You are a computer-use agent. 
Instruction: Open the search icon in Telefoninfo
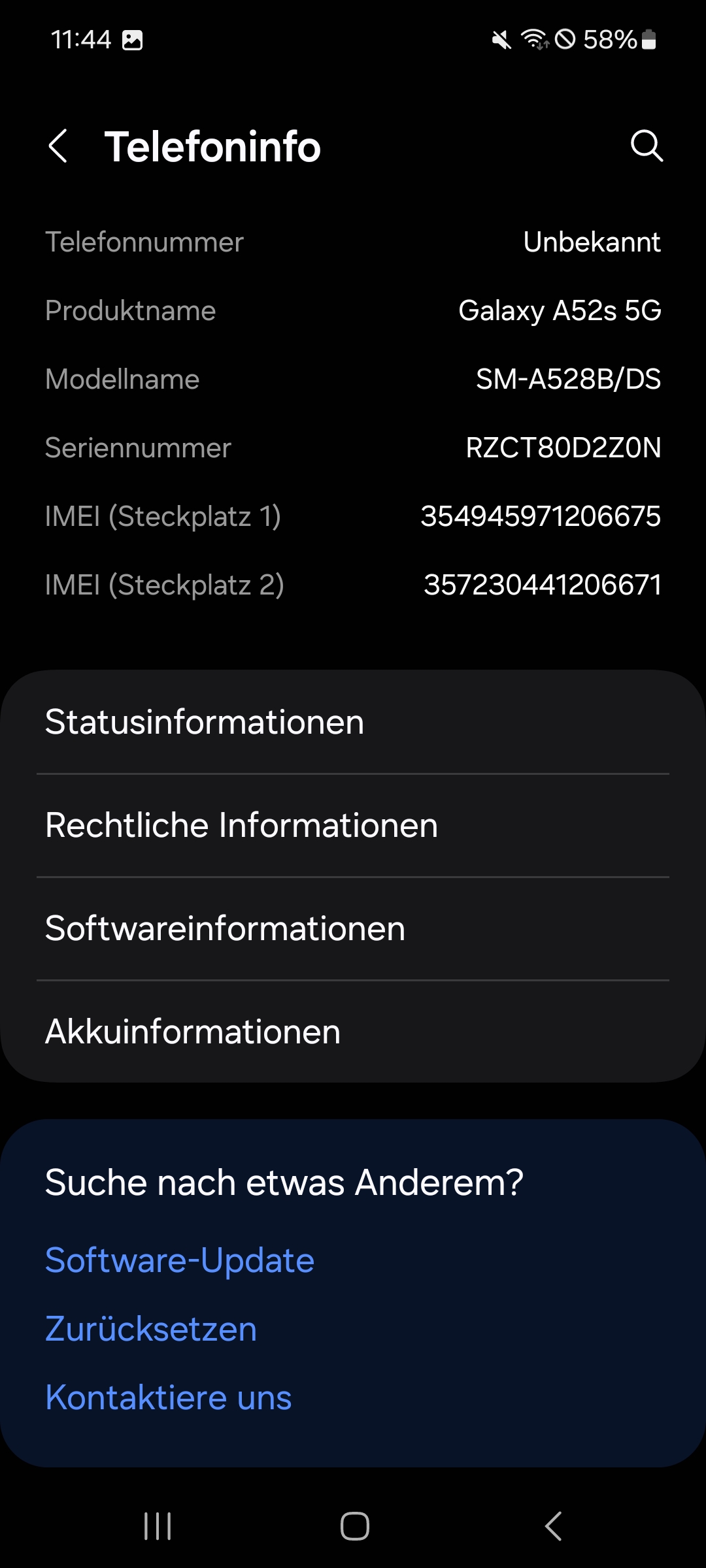click(647, 145)
